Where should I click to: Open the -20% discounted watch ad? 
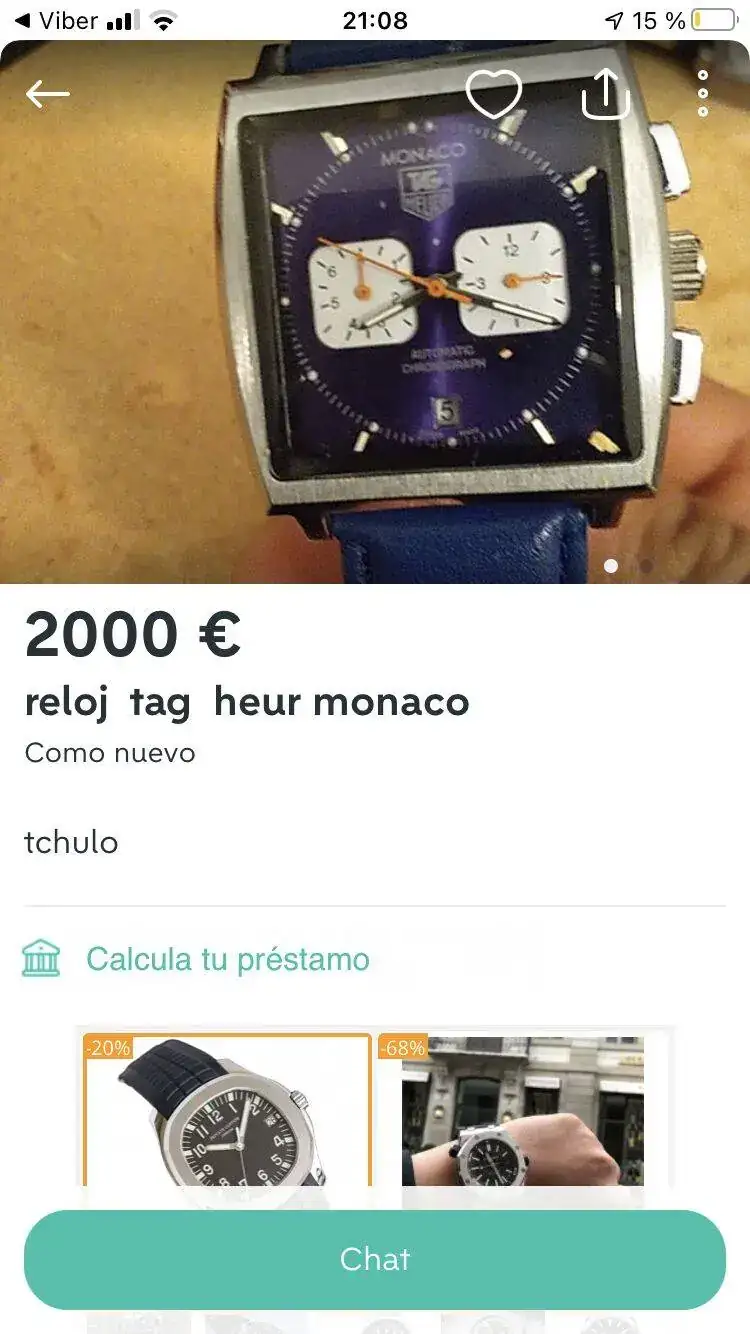click(227, 1110)
